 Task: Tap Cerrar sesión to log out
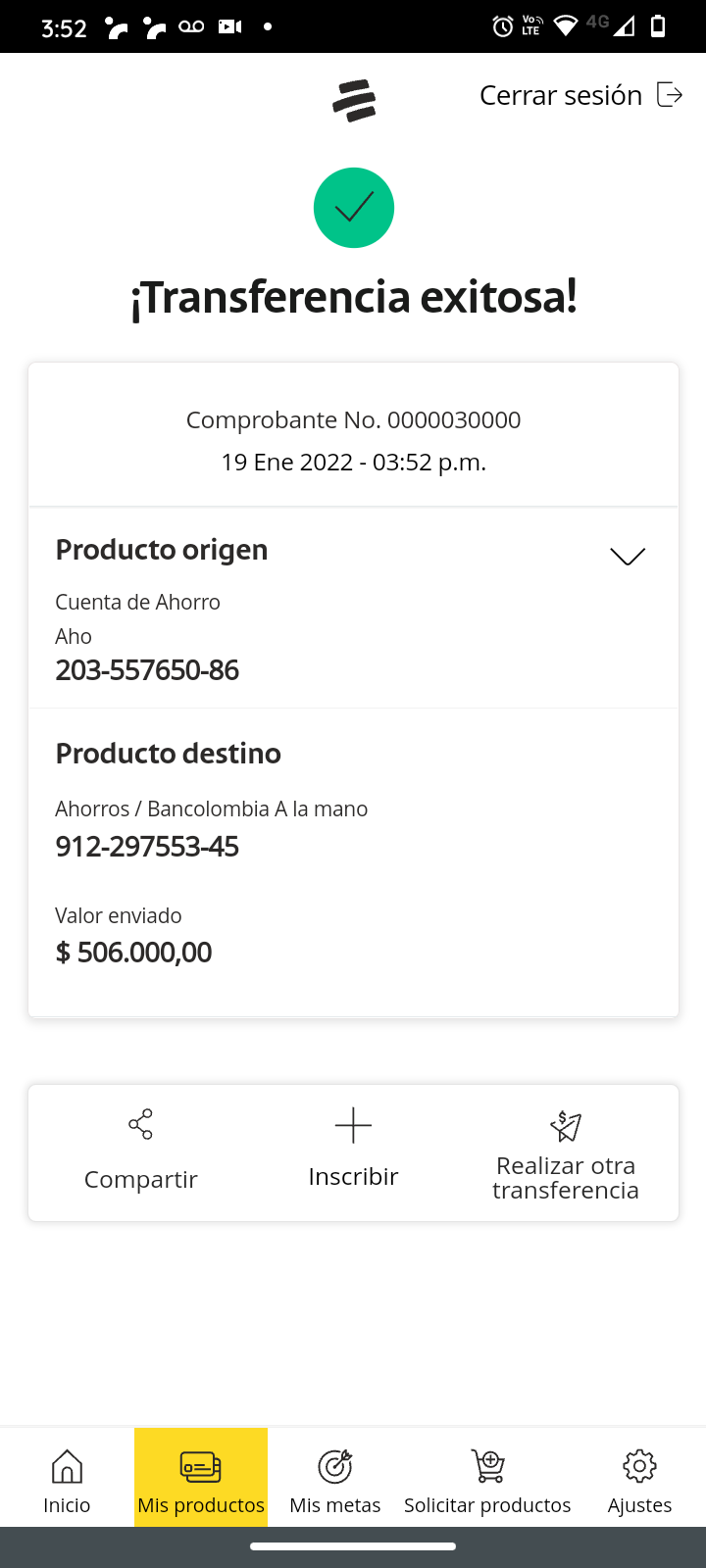point(580,95)
